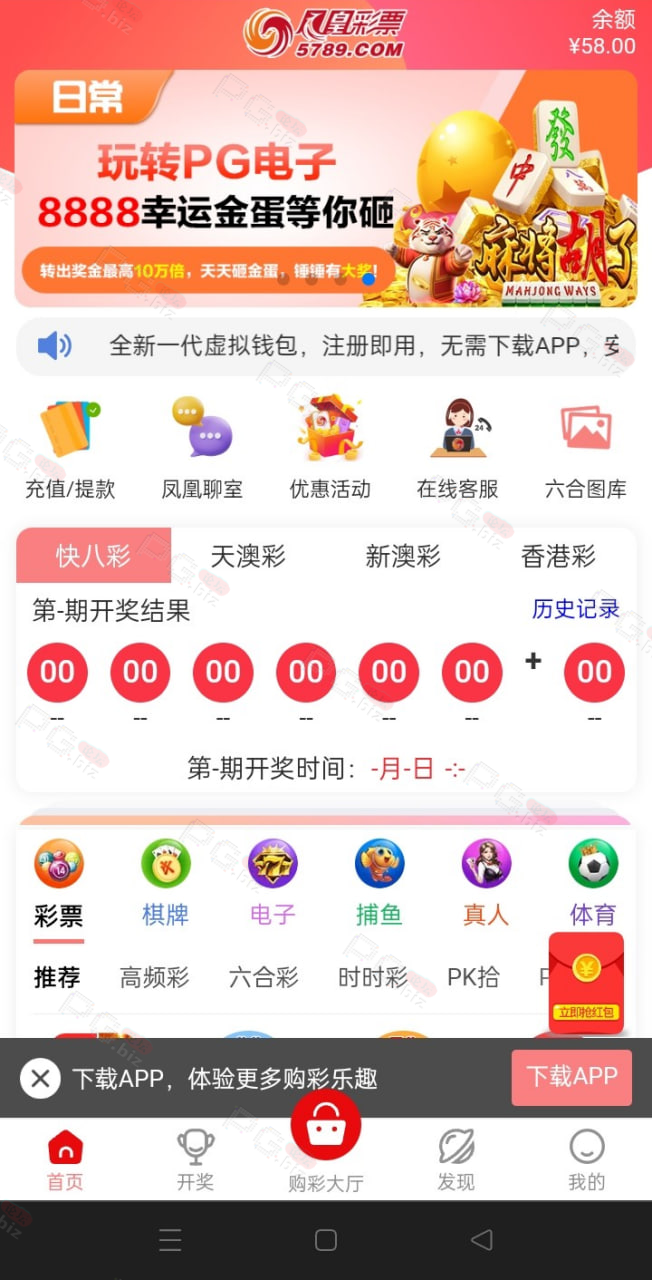The height and width of the screenshot is (1280, 652).
Task: Select the 真人 live category
Action: coord(486,884)
